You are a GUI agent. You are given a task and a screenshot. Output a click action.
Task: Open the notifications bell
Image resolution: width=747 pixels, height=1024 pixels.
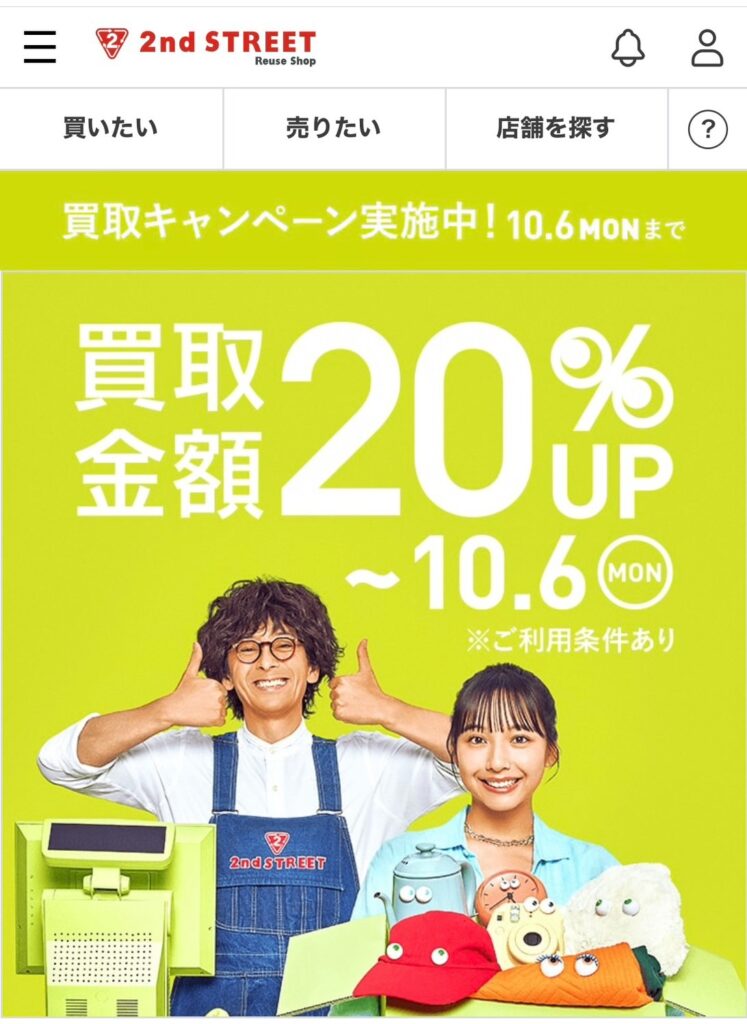click(628, 47)
